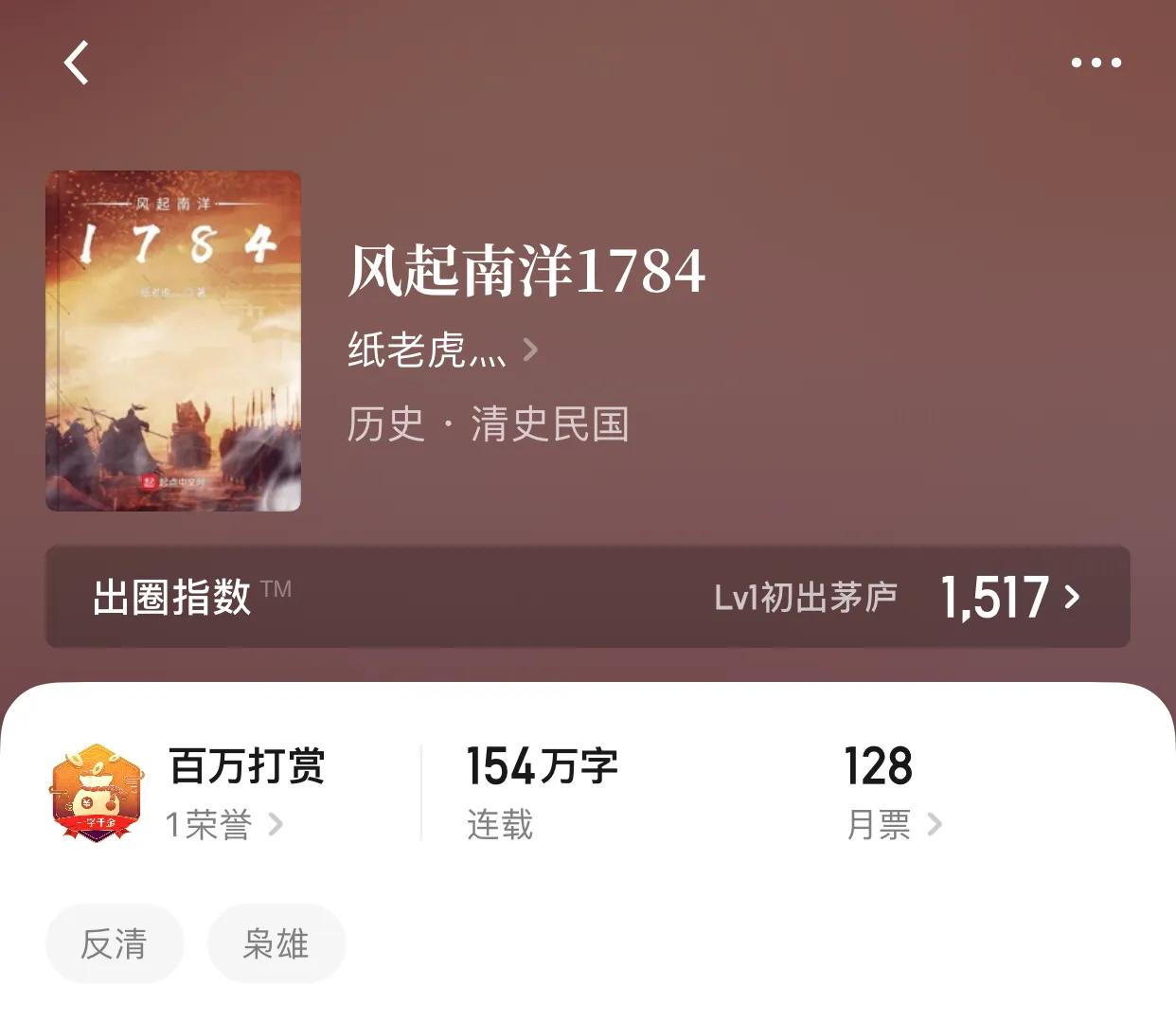Image resolution: width=1176 pixels, height=1023 pixels.
Task: View the 百万打赏 1荣誉 honors
Action: [x=223, y=824]
